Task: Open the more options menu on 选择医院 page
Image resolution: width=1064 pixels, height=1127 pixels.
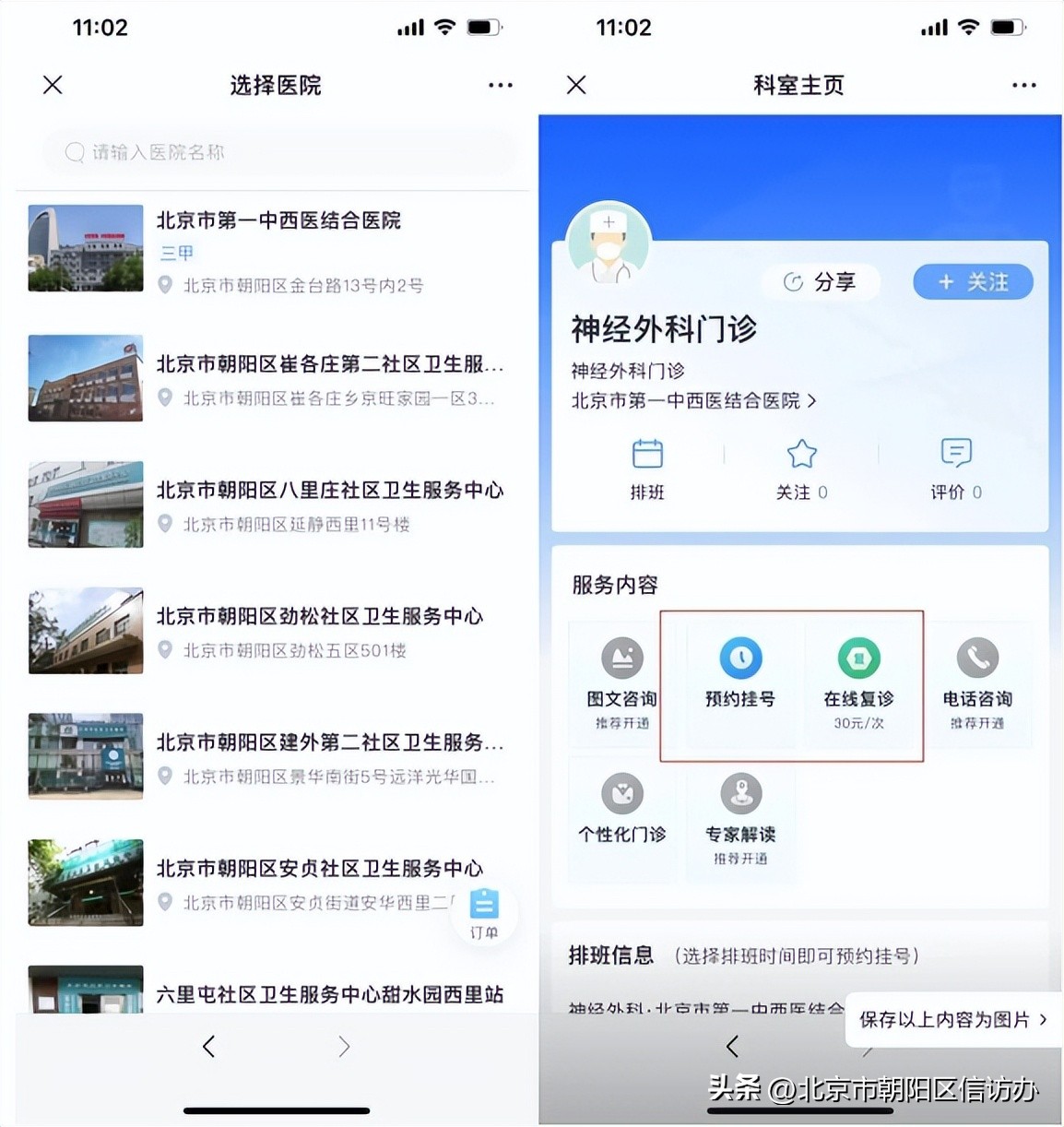Action: pyautogui.click(x=499, y=85)
